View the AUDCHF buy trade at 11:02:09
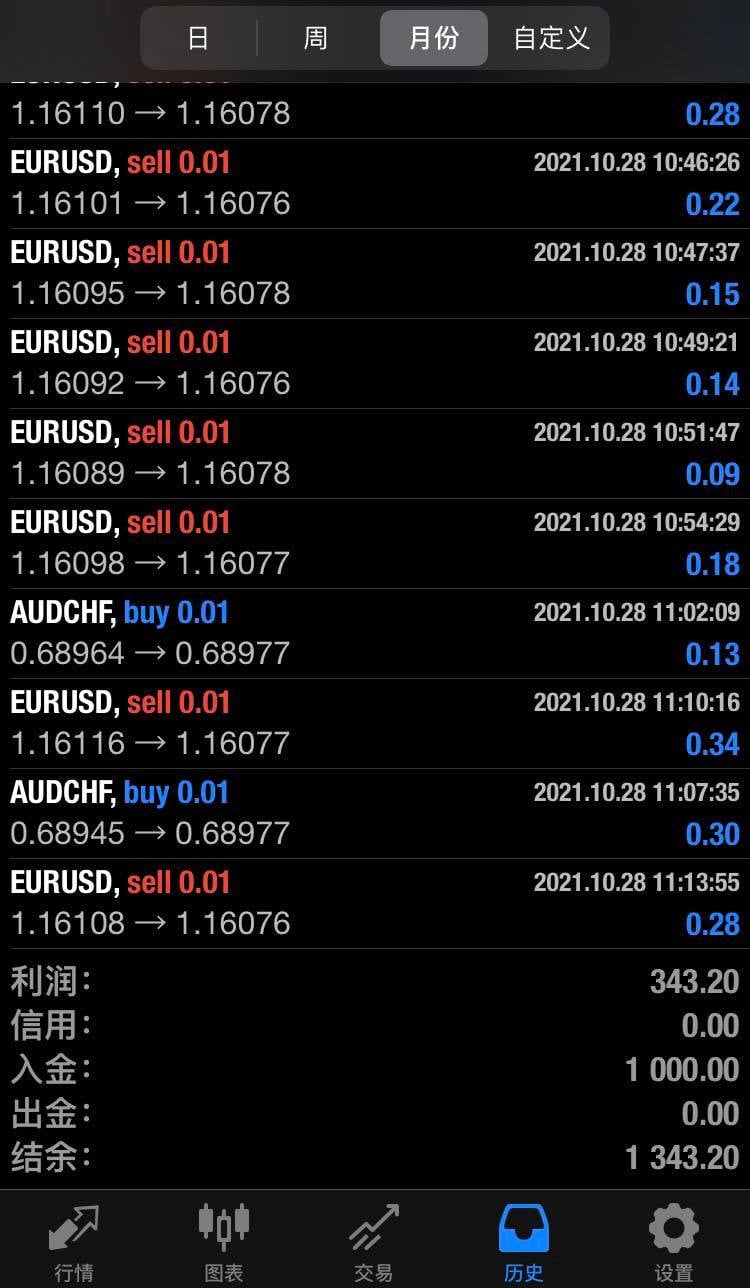The image size is (750, 1288). (375, 633)
